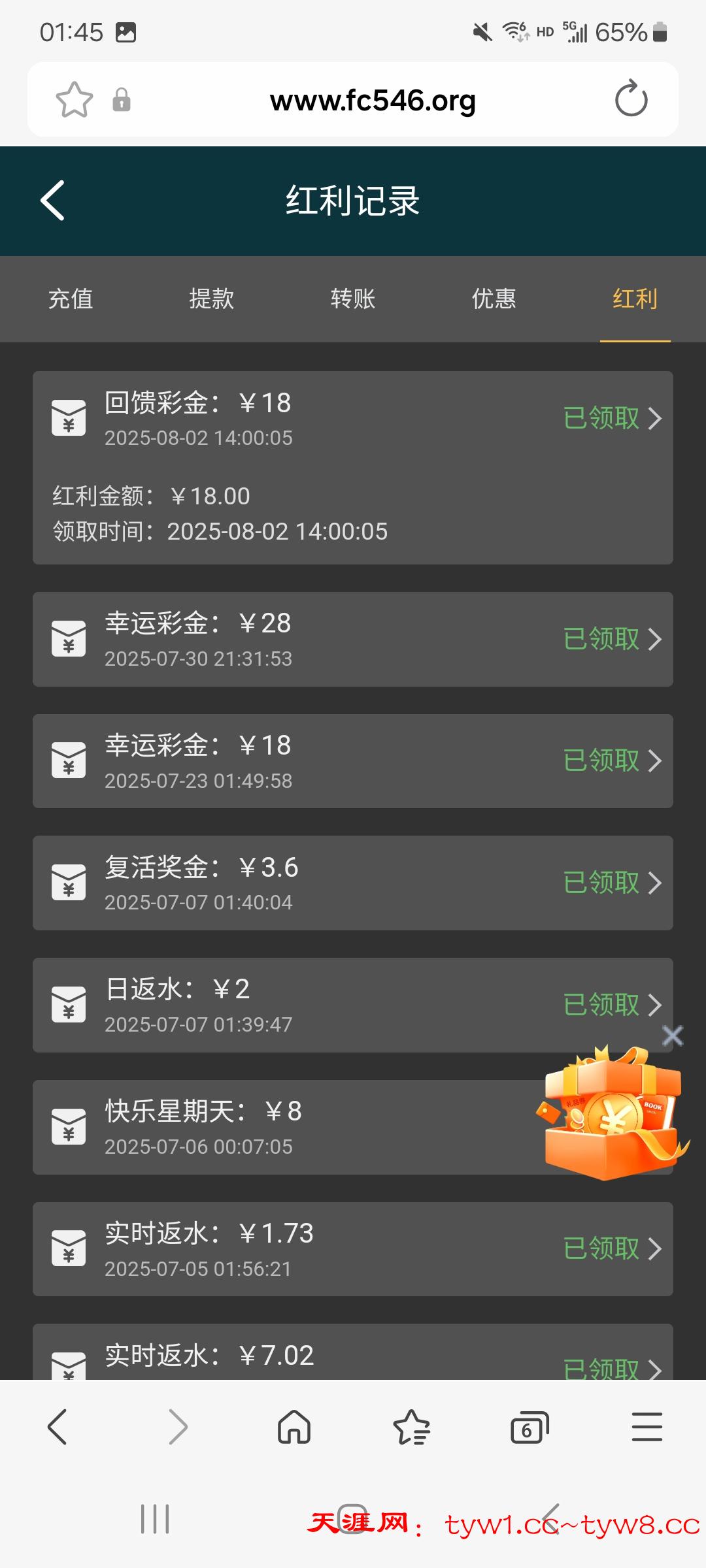Open the browser tabs switcher

529,1428
